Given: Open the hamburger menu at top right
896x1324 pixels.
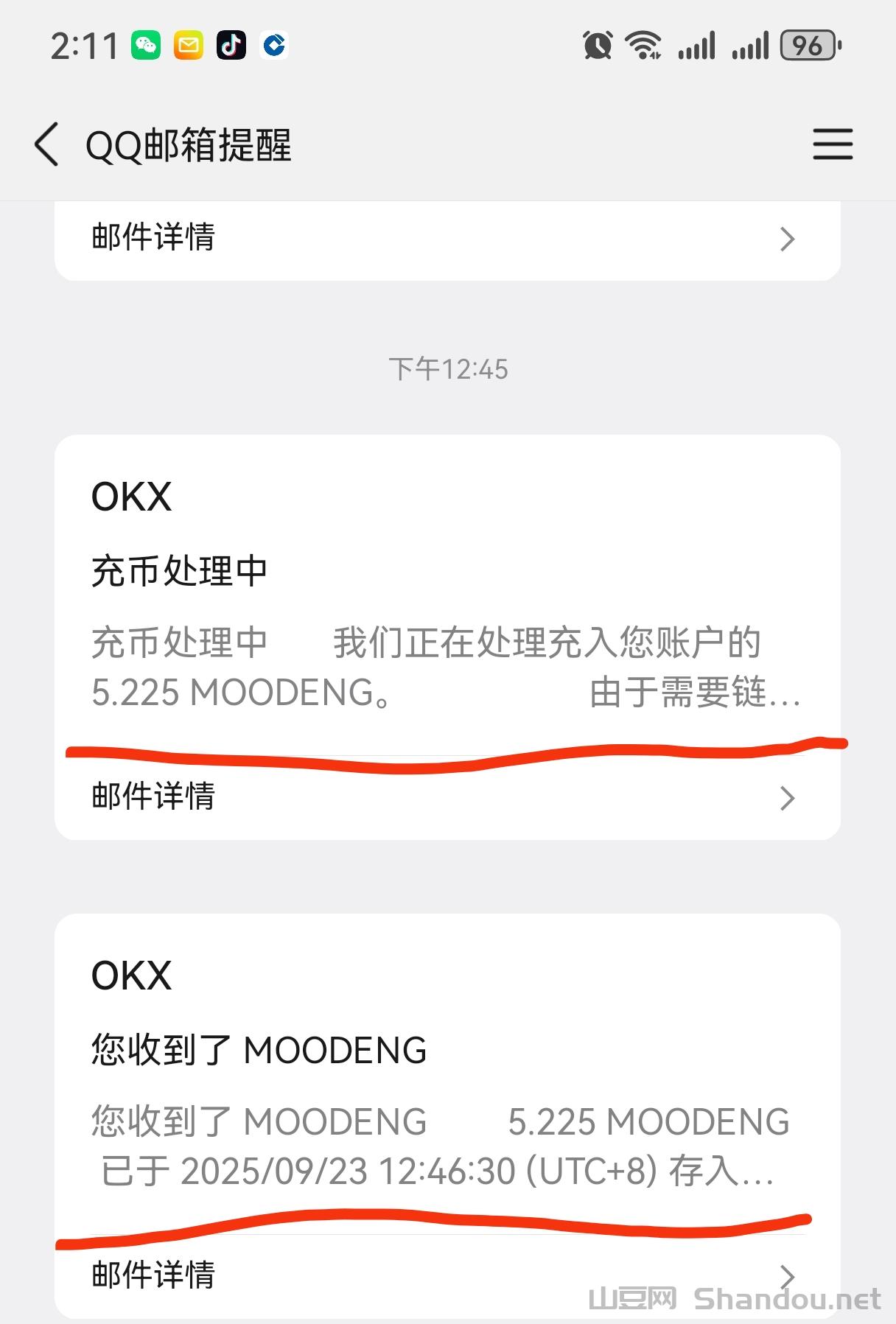Looking at the screenshot, I should point(833,144).
